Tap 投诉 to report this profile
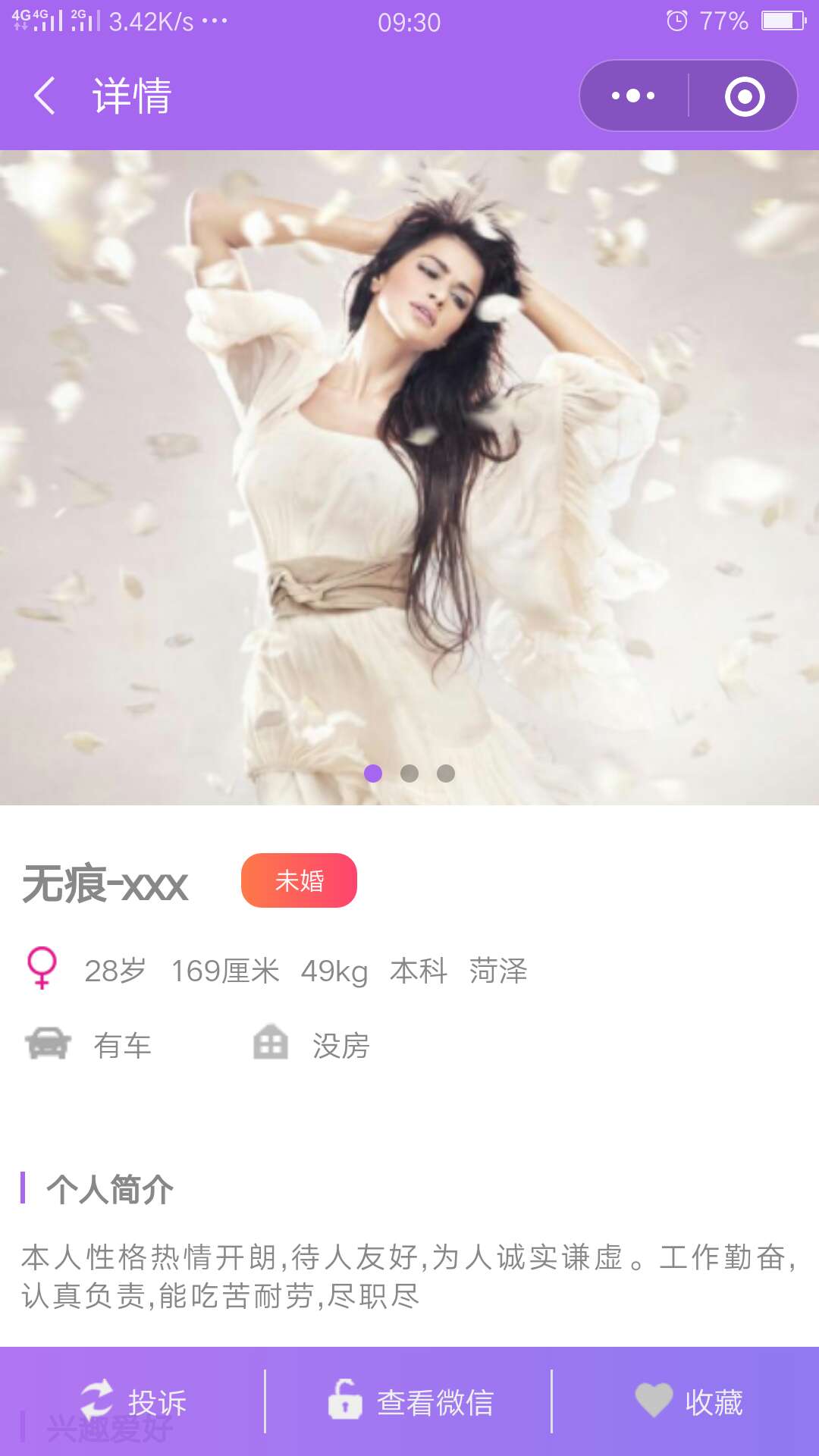819x1456 pixels. [x=133, y=1401]
